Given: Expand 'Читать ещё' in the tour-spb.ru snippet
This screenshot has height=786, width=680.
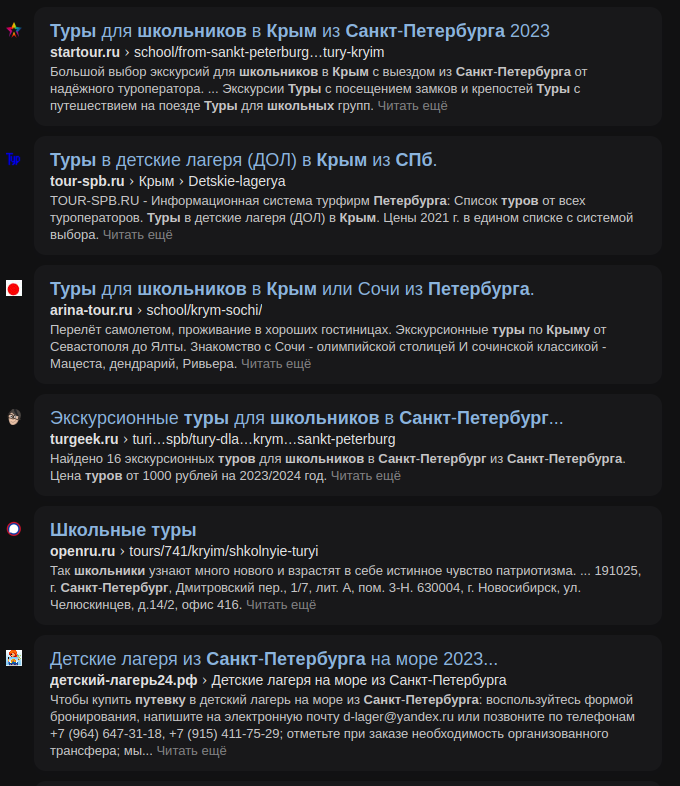Looking at the screenshot, I should click(137, 235).
